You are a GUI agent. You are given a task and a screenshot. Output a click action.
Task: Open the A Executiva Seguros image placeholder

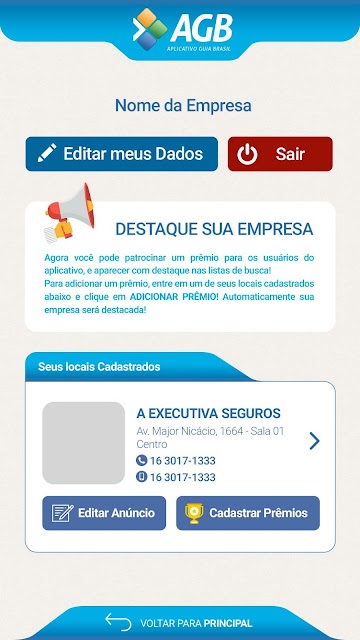(x=84, y=443)
